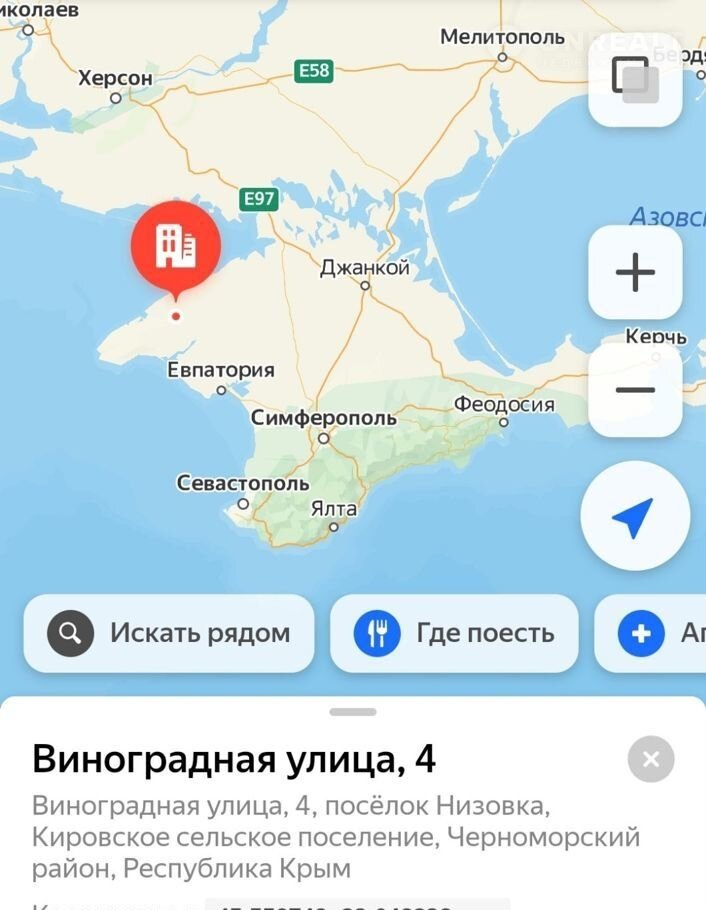
Task: Open the map layers button
Action: coord(635,79)
